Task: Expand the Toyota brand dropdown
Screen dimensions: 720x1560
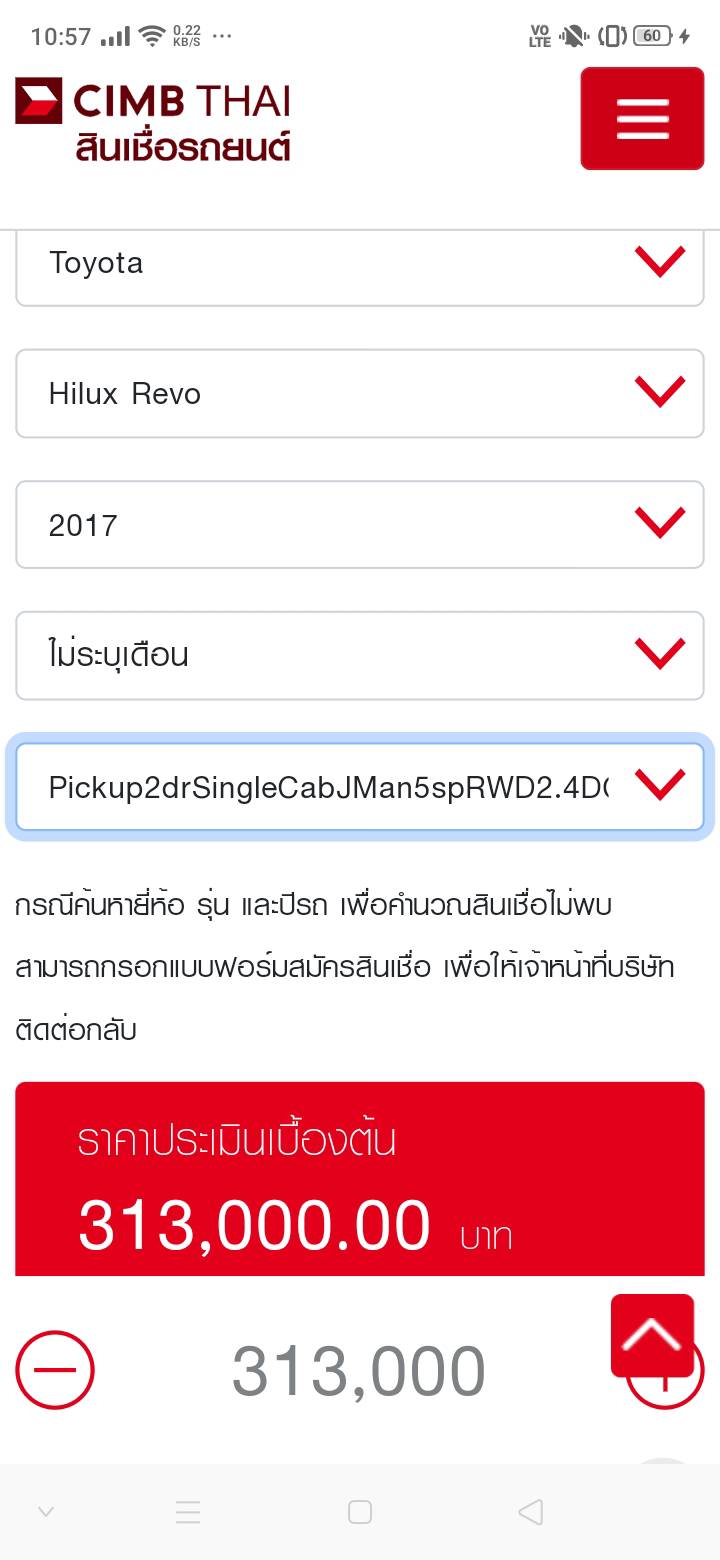Action: pos(360,264)
